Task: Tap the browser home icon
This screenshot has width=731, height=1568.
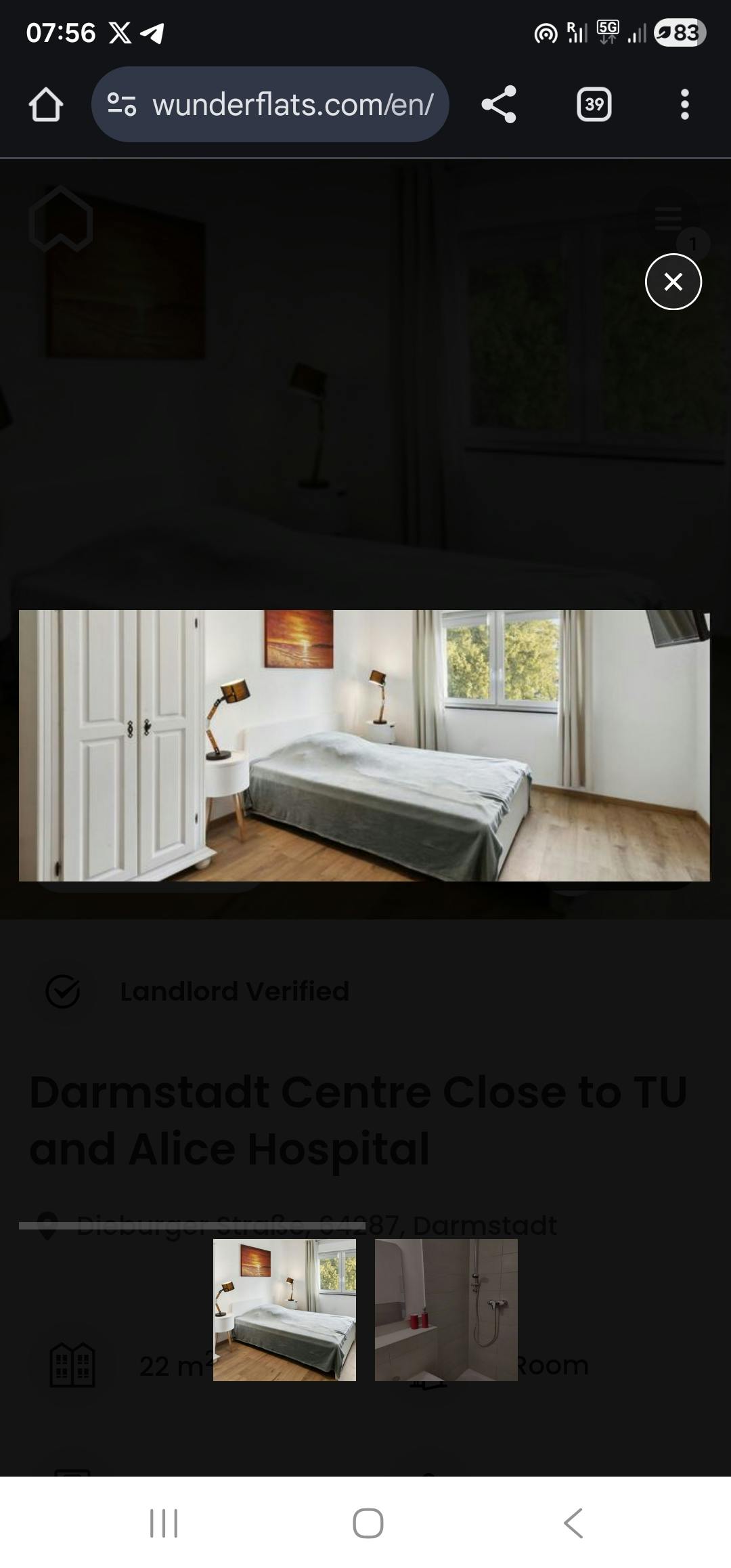Action: point(47,104)
